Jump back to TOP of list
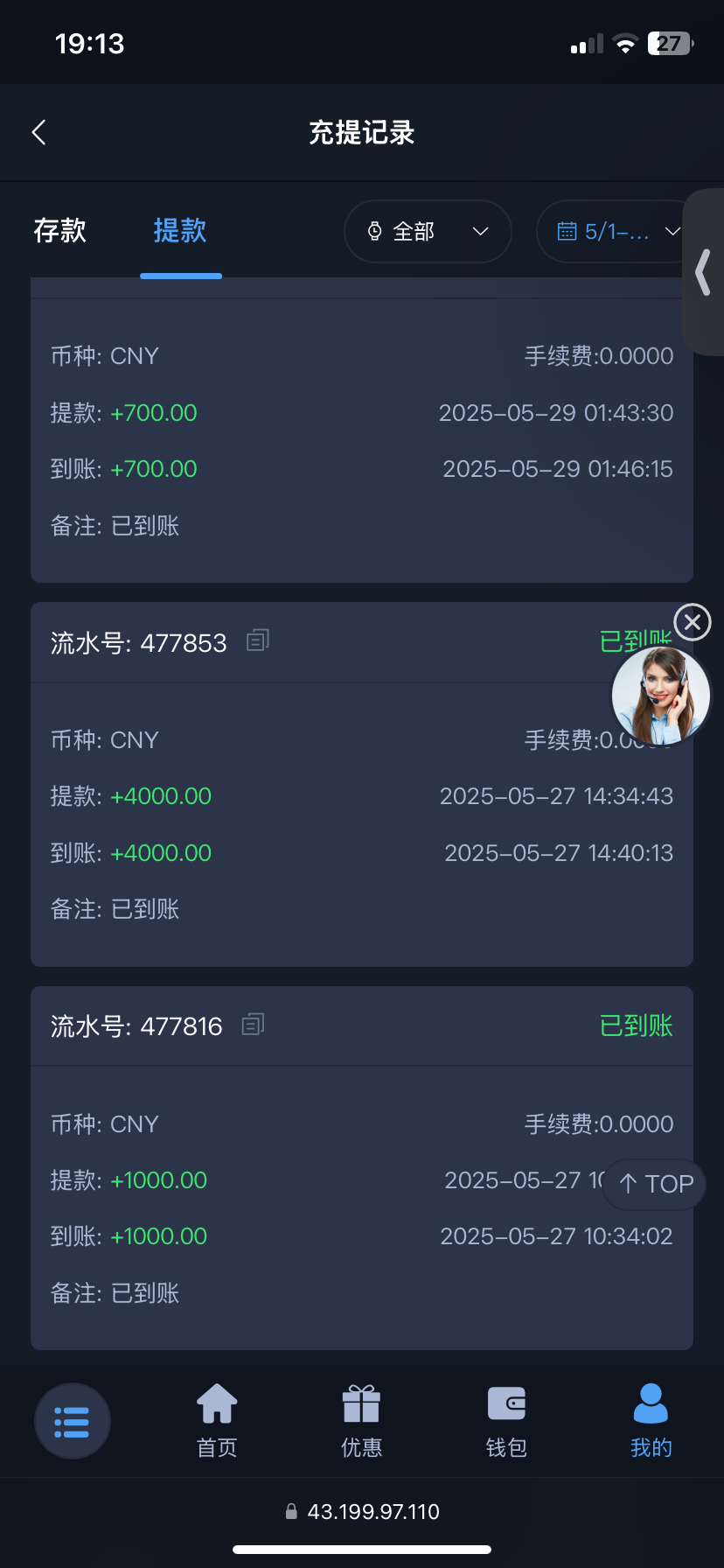Screen dimensions: 724x1568 click(655, 1184)
